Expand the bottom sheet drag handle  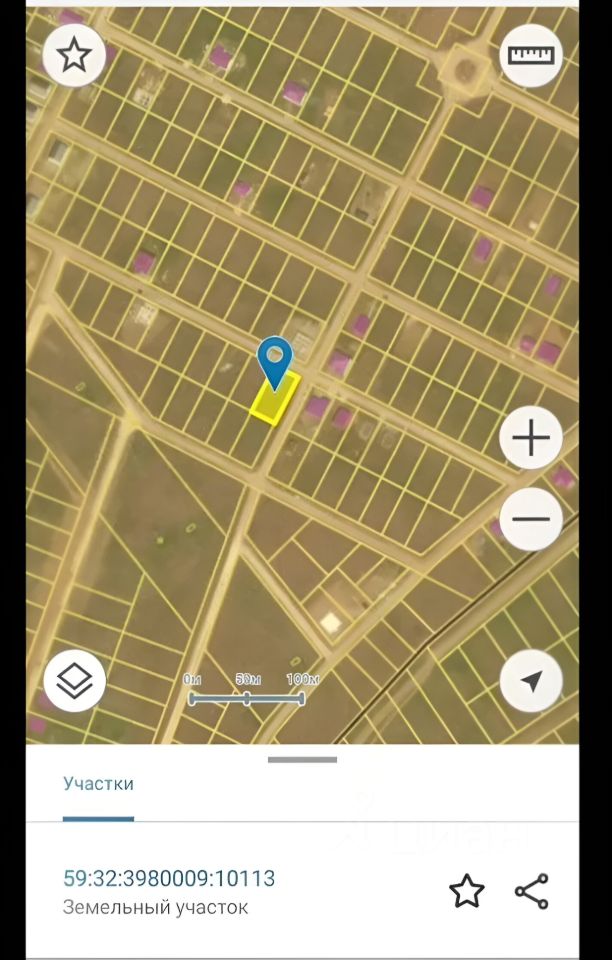[302, 760]
